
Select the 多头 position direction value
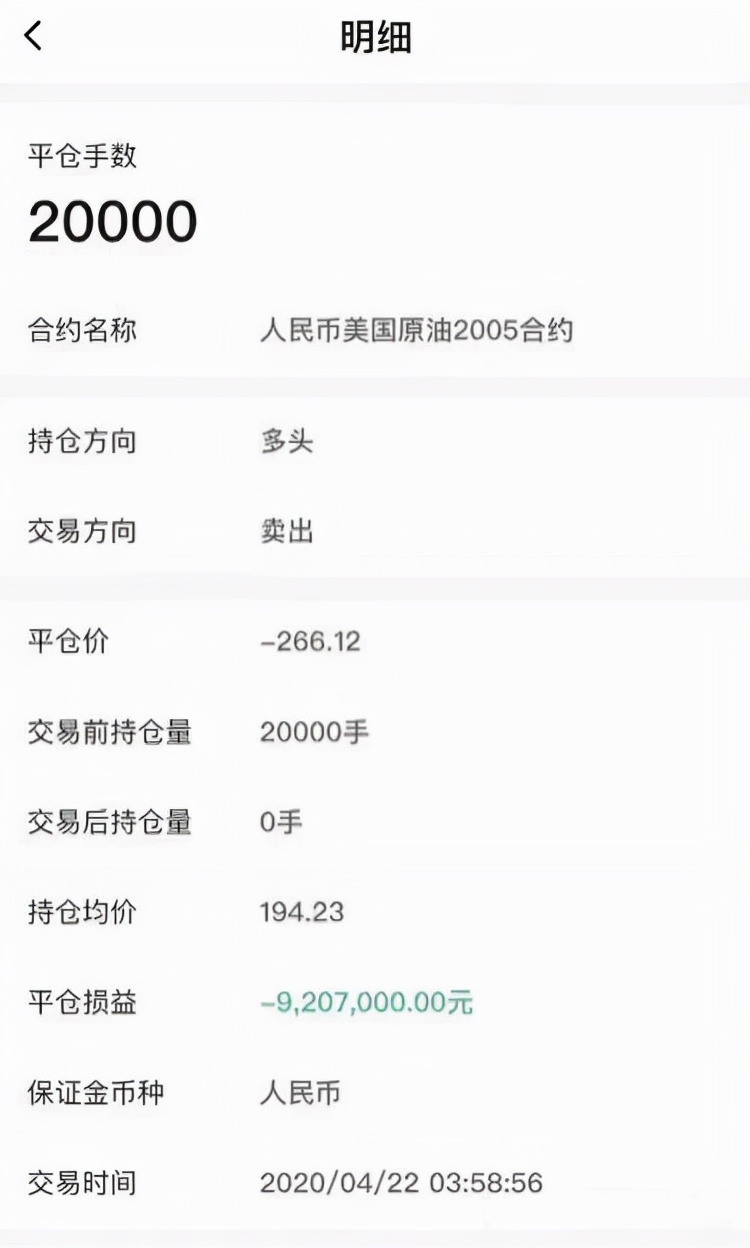point(286,442)
